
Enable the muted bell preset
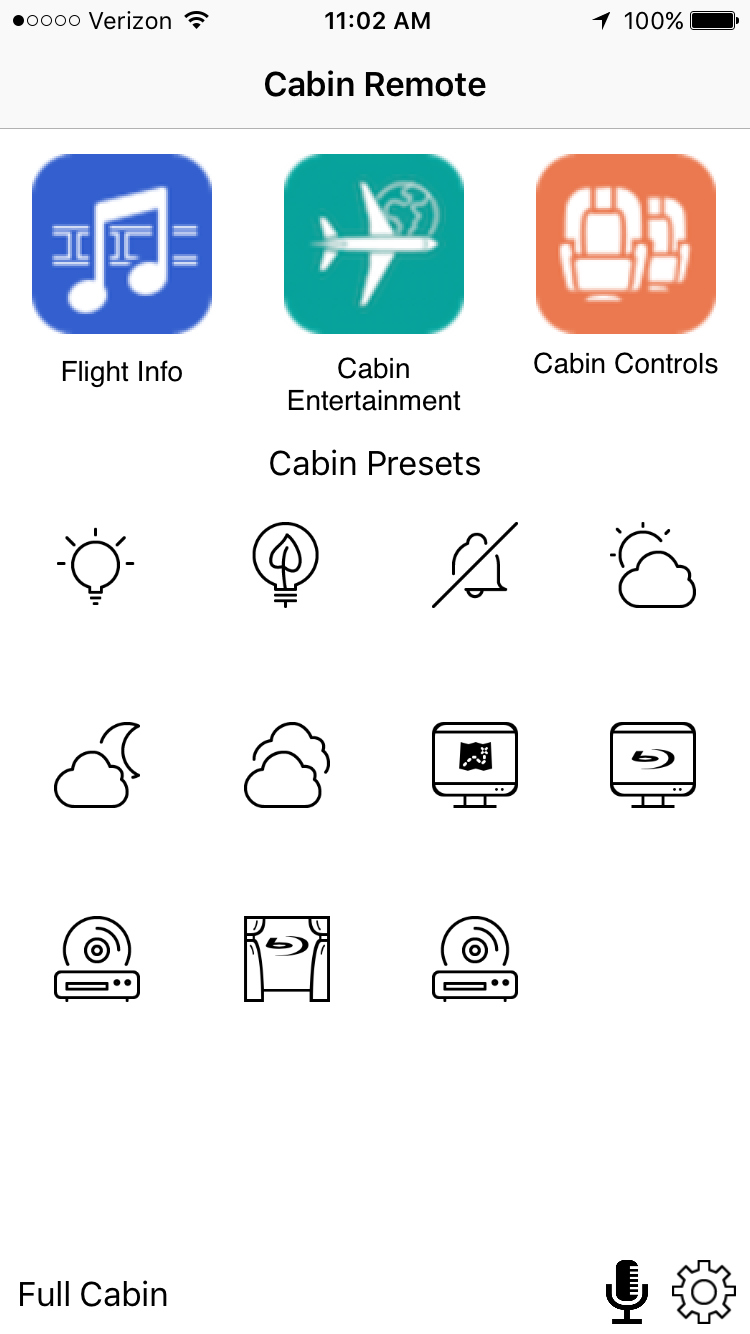[475, 564]
